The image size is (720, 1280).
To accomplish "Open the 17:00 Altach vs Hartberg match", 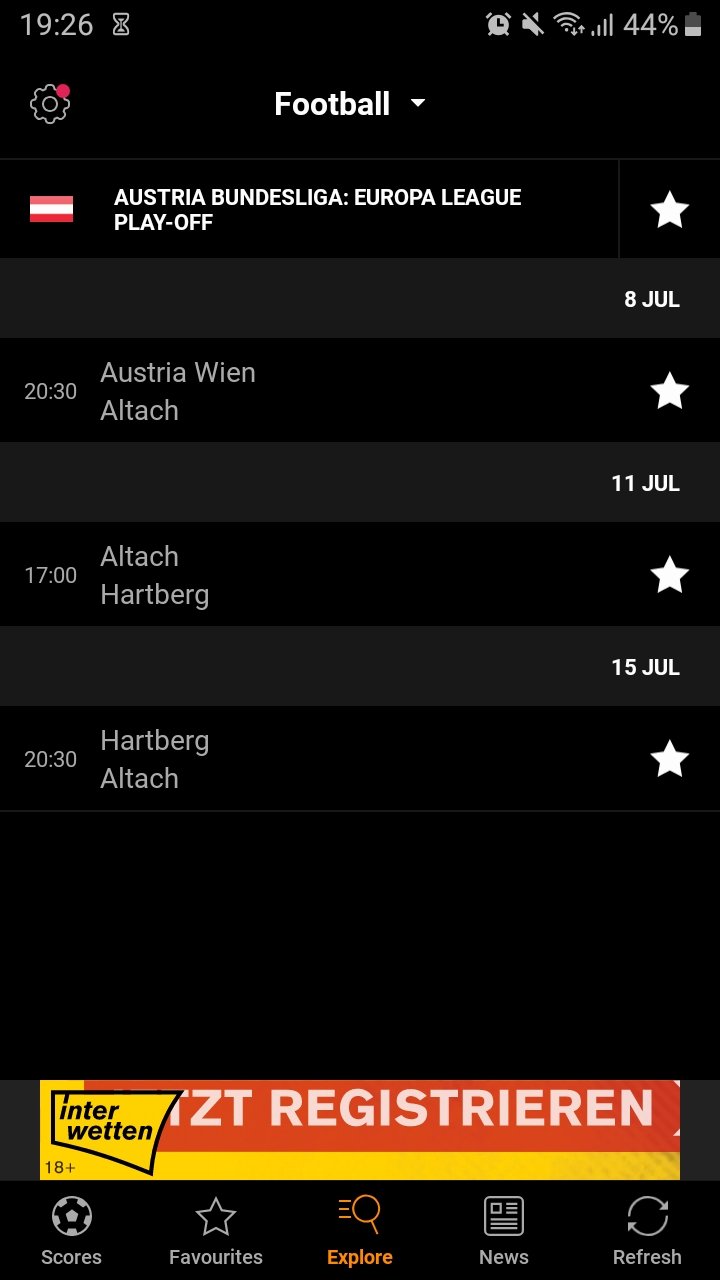I will coord(310,575).
